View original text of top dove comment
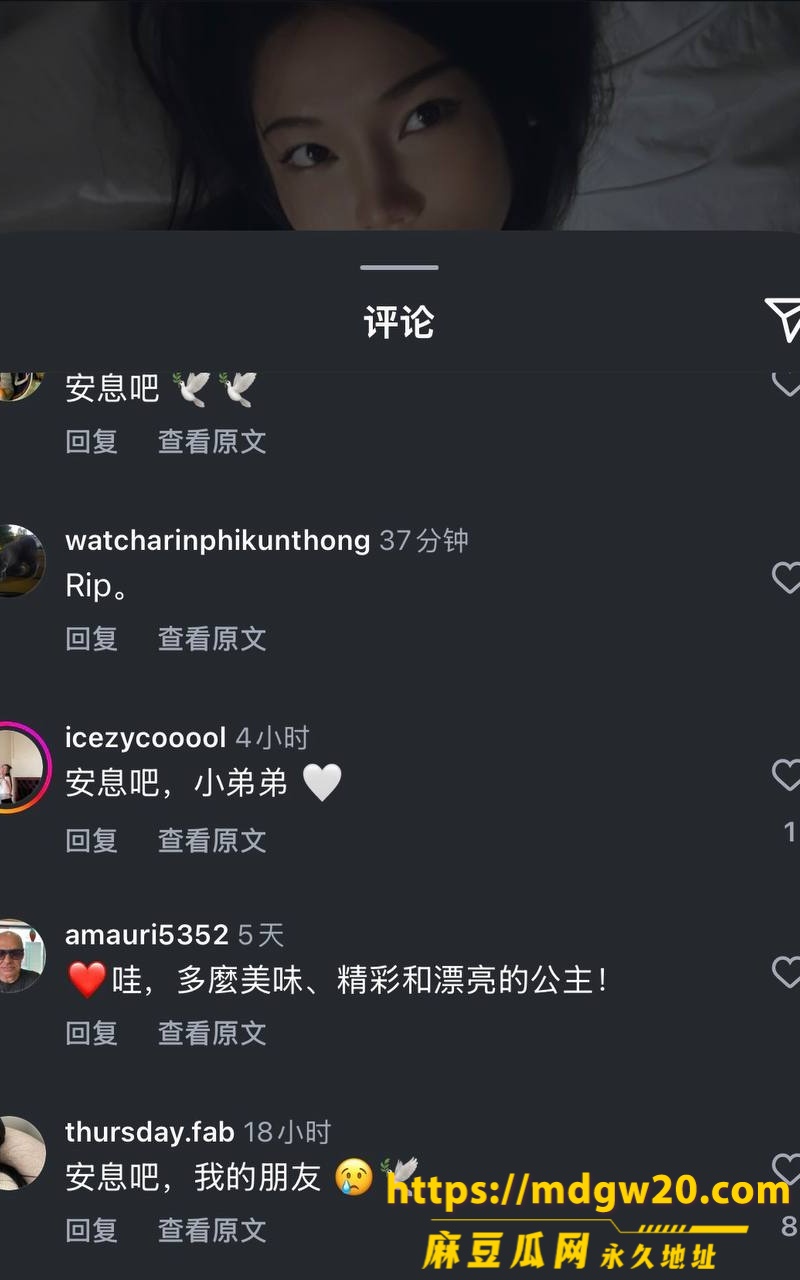 click(x=212, y=441)
